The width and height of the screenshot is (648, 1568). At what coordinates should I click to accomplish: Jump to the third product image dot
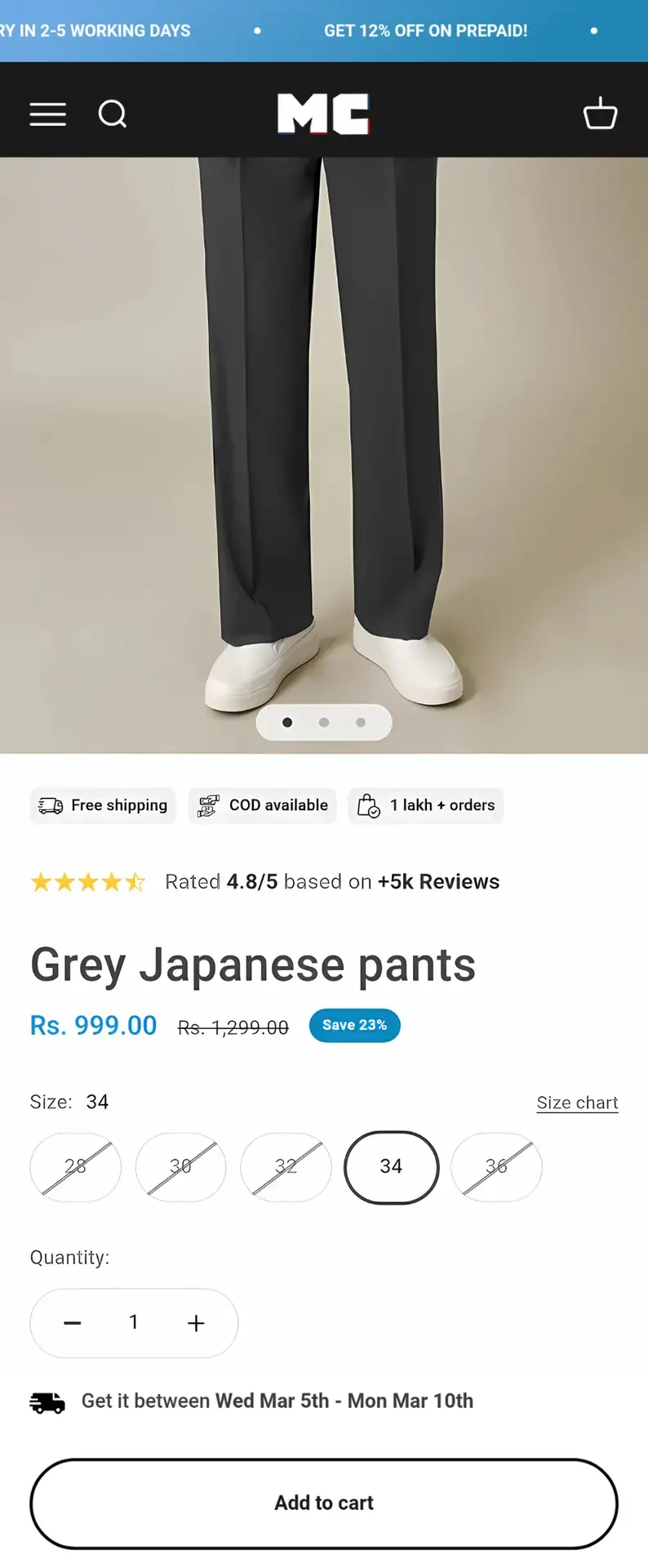pyautogui.click(x=361, y=723)
